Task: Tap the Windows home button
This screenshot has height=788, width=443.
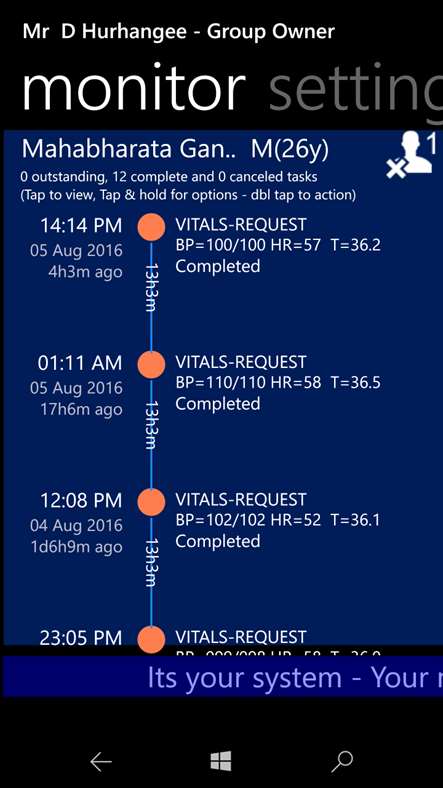Action: pos(221,761)
